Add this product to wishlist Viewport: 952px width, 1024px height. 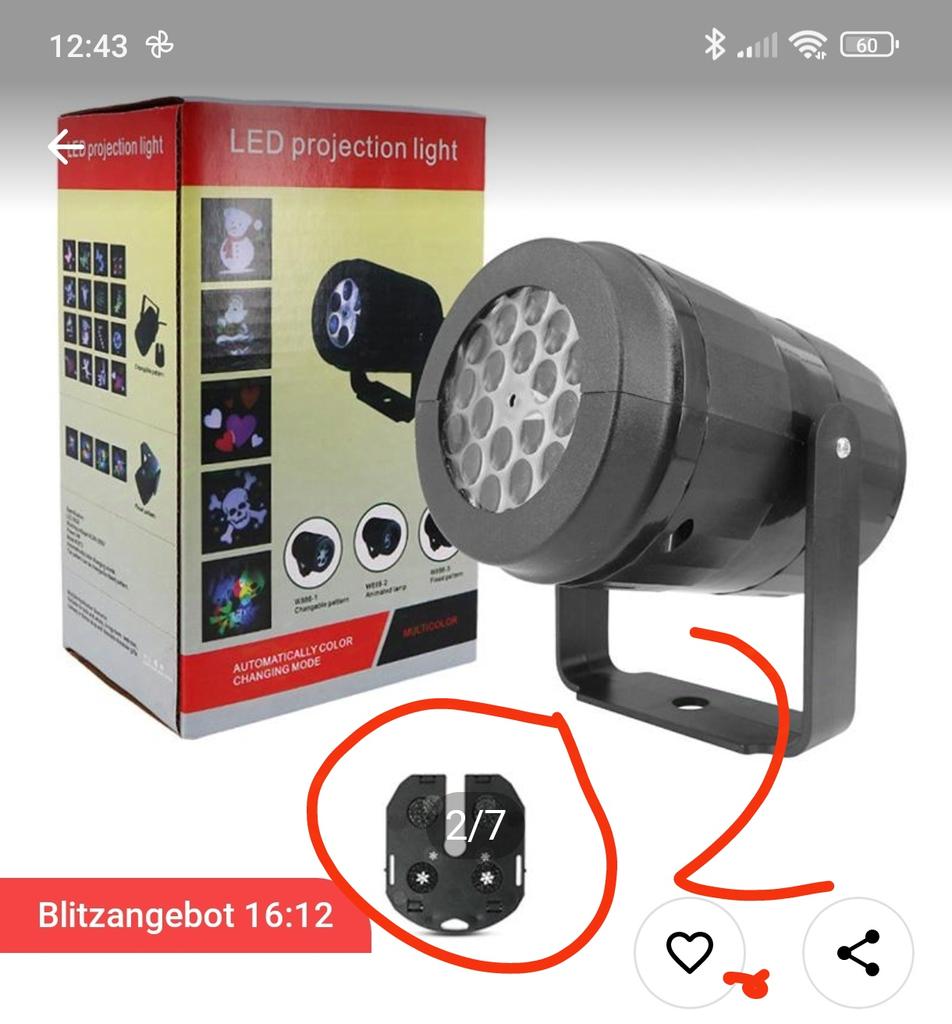pyautogui.click(x=690, y=952)
